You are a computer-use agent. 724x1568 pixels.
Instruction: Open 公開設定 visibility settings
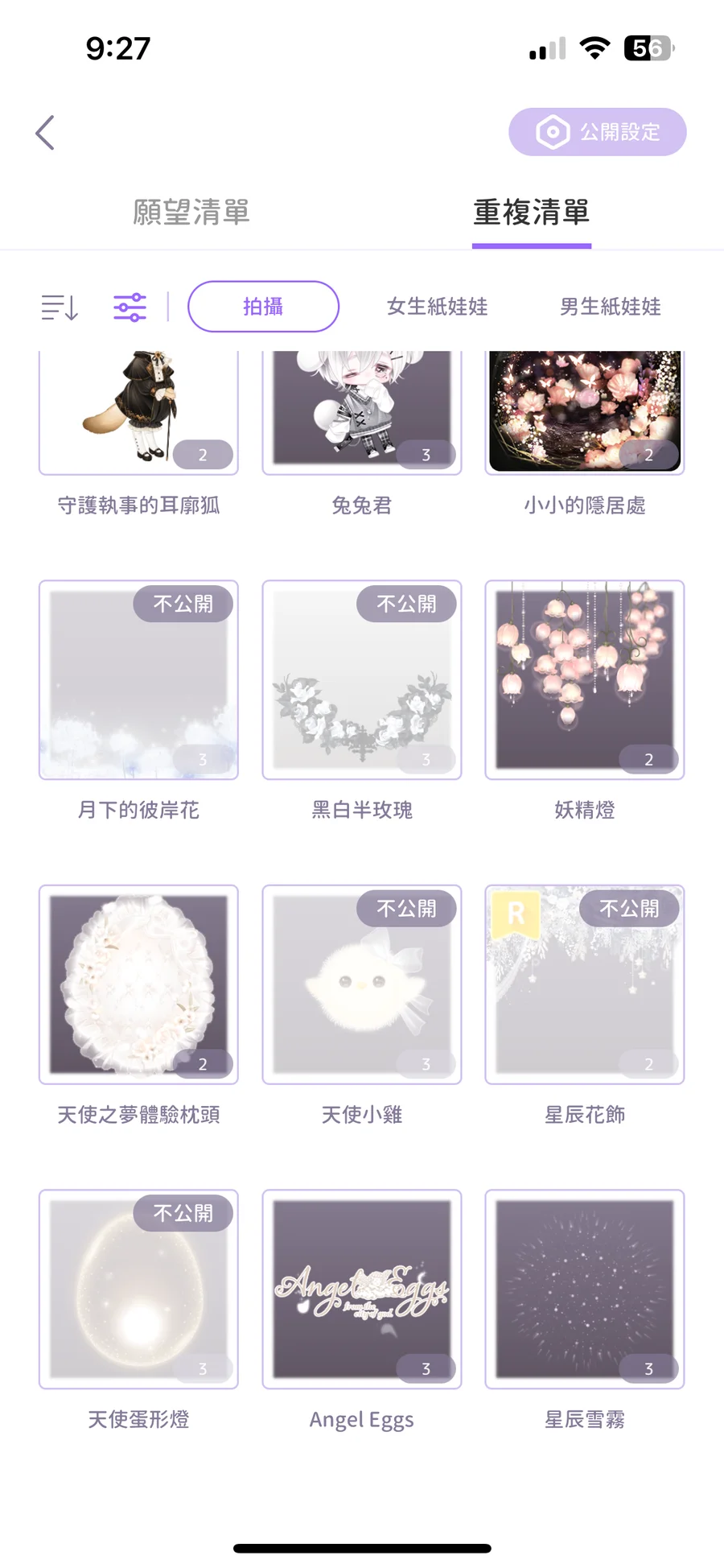coord(597,132)
